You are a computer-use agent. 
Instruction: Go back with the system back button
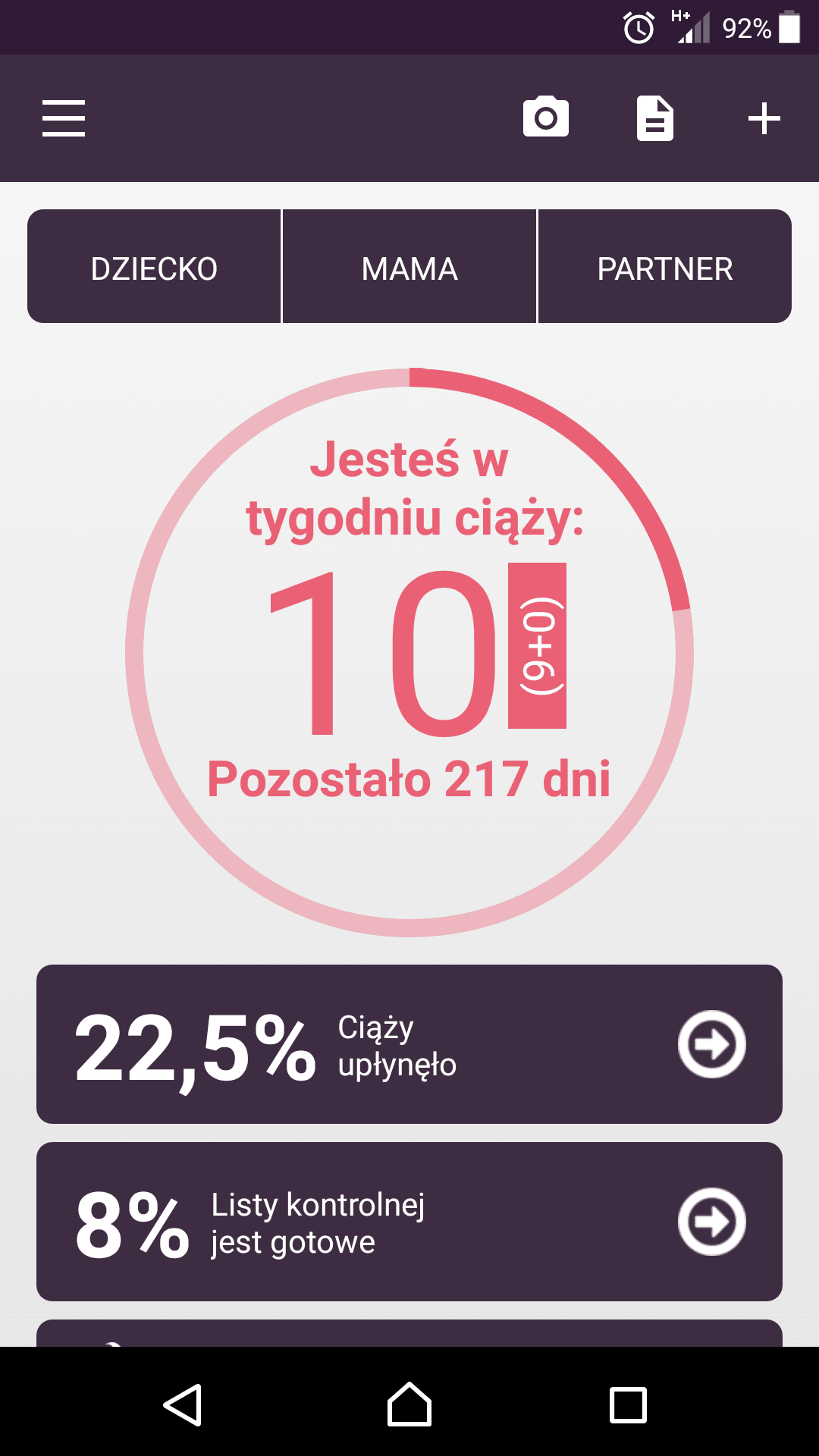coord(183,1404)
